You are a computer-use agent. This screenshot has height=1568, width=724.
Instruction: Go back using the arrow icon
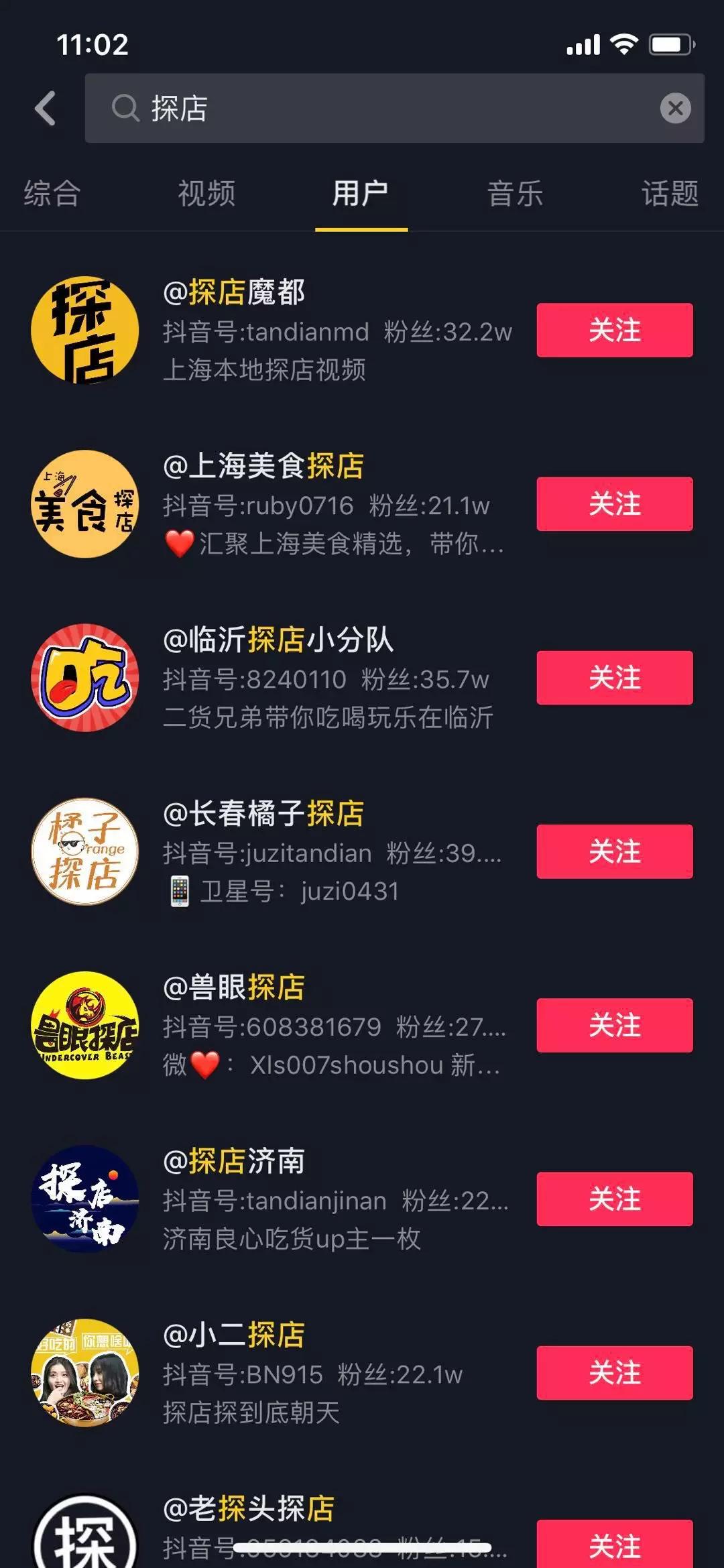46,108
